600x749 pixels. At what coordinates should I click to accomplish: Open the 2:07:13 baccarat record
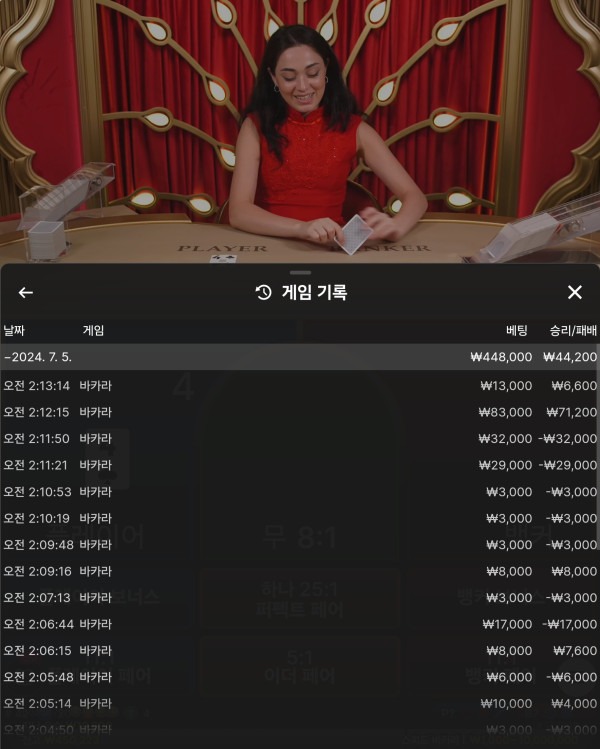point(300,598)
